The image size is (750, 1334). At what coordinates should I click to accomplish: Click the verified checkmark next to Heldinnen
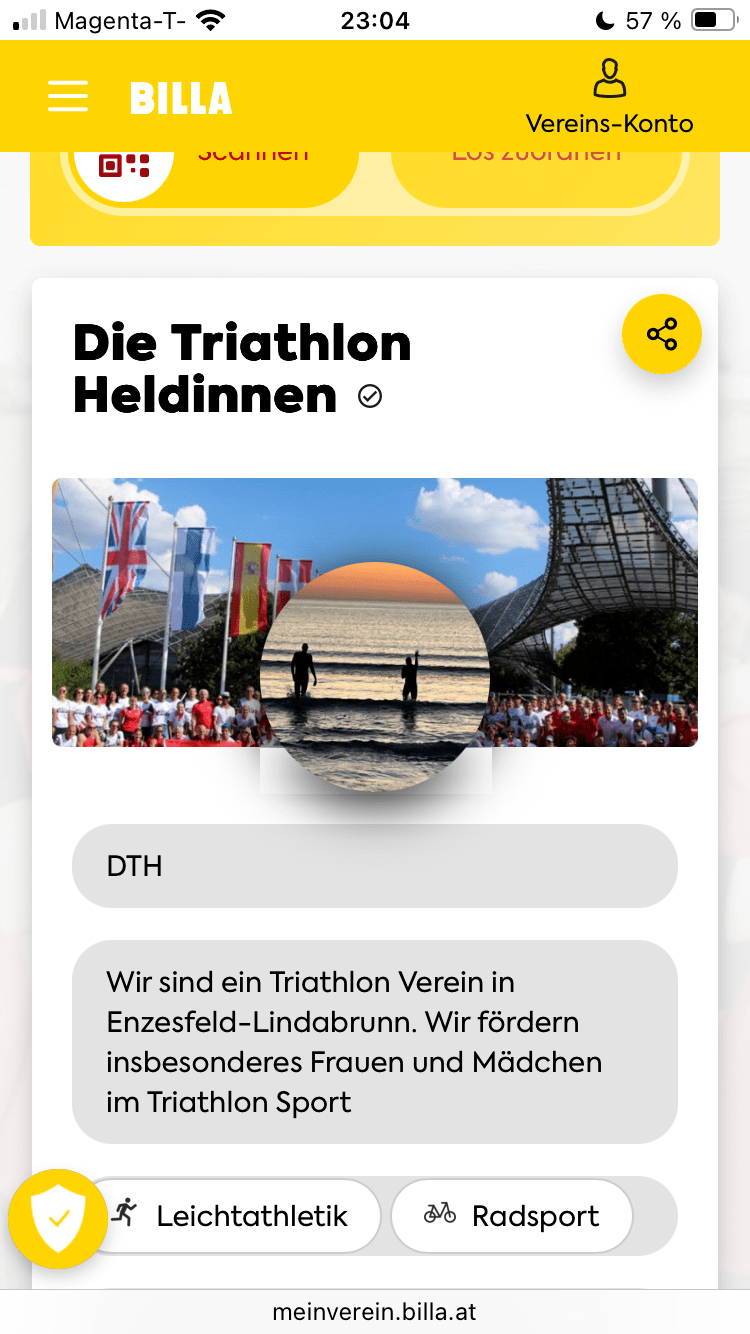coord(370,396)
